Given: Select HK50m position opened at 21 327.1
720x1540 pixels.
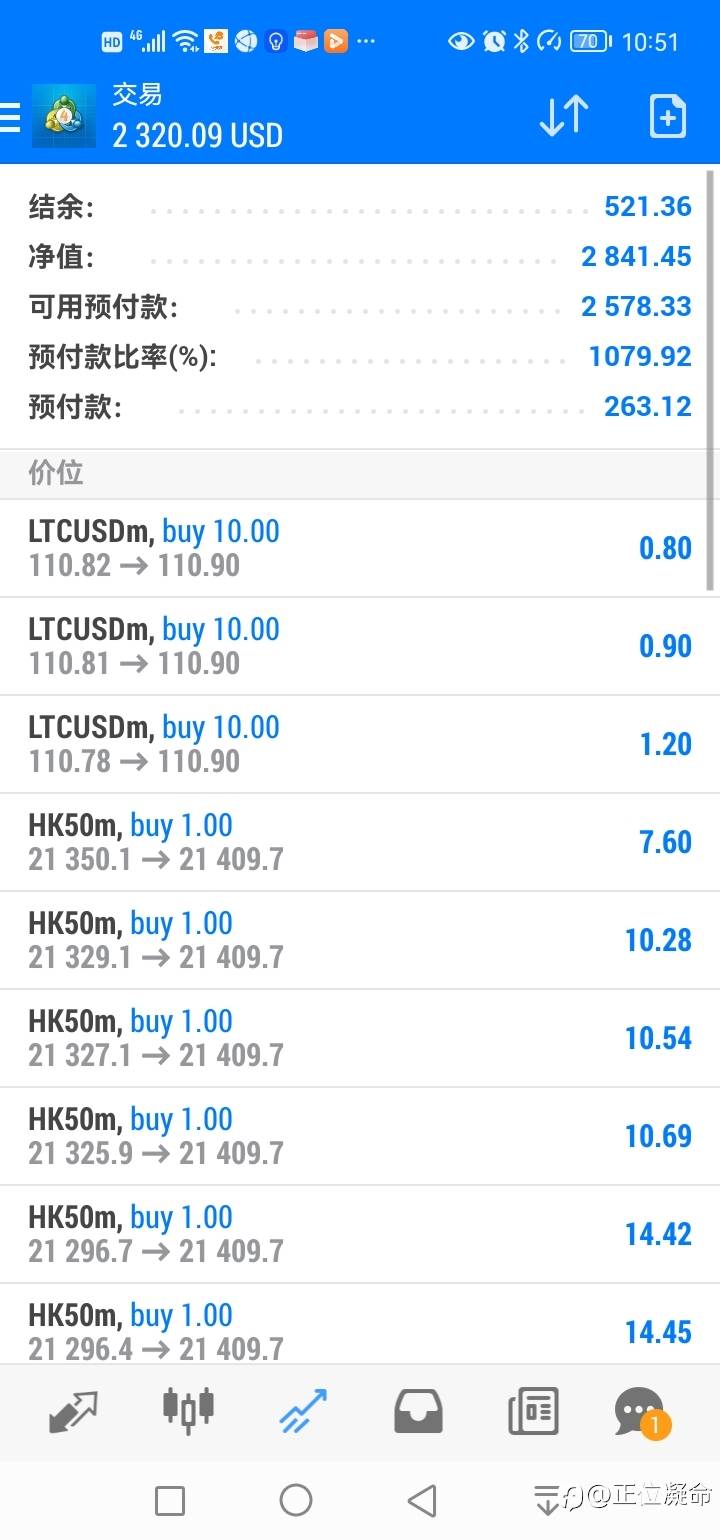Looking at the screenshot, I should 360,1038.
